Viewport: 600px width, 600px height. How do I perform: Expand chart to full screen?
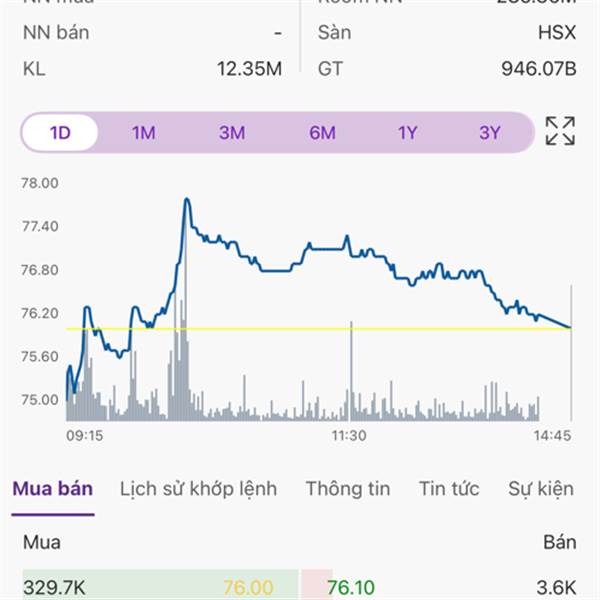[560, 131]
